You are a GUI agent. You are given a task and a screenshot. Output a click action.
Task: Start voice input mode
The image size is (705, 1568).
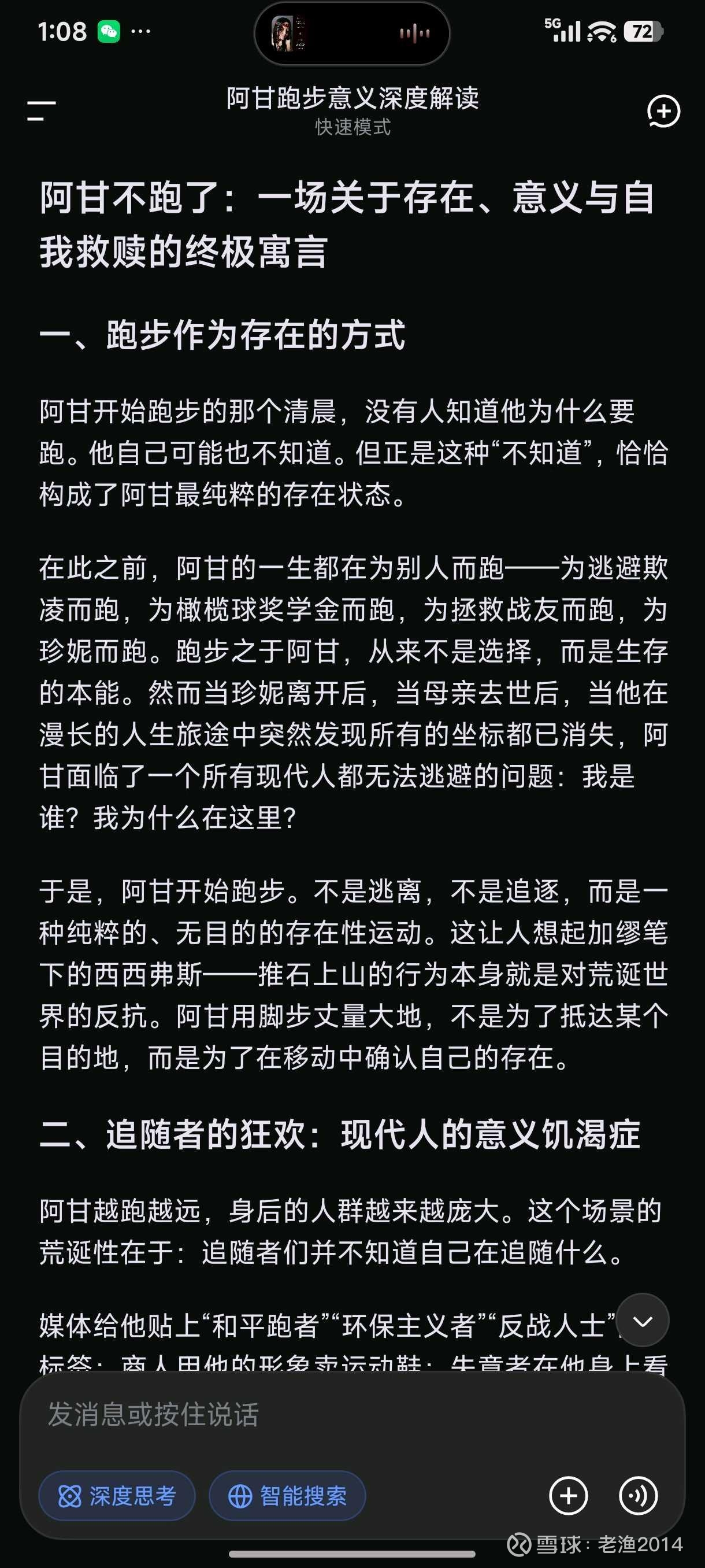(638, 1496)
